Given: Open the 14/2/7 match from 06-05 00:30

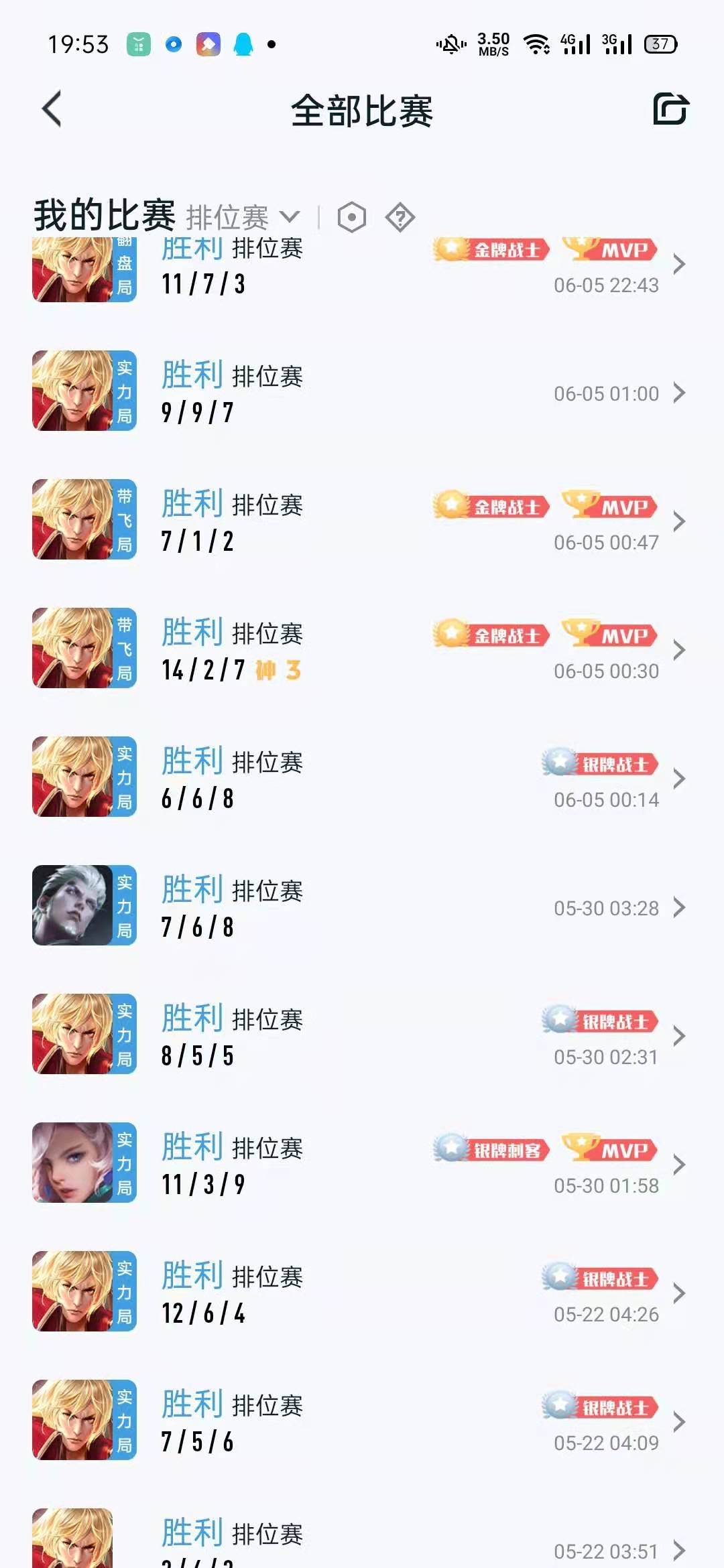Looking at the screenshot, I should (x=362, y=649).
